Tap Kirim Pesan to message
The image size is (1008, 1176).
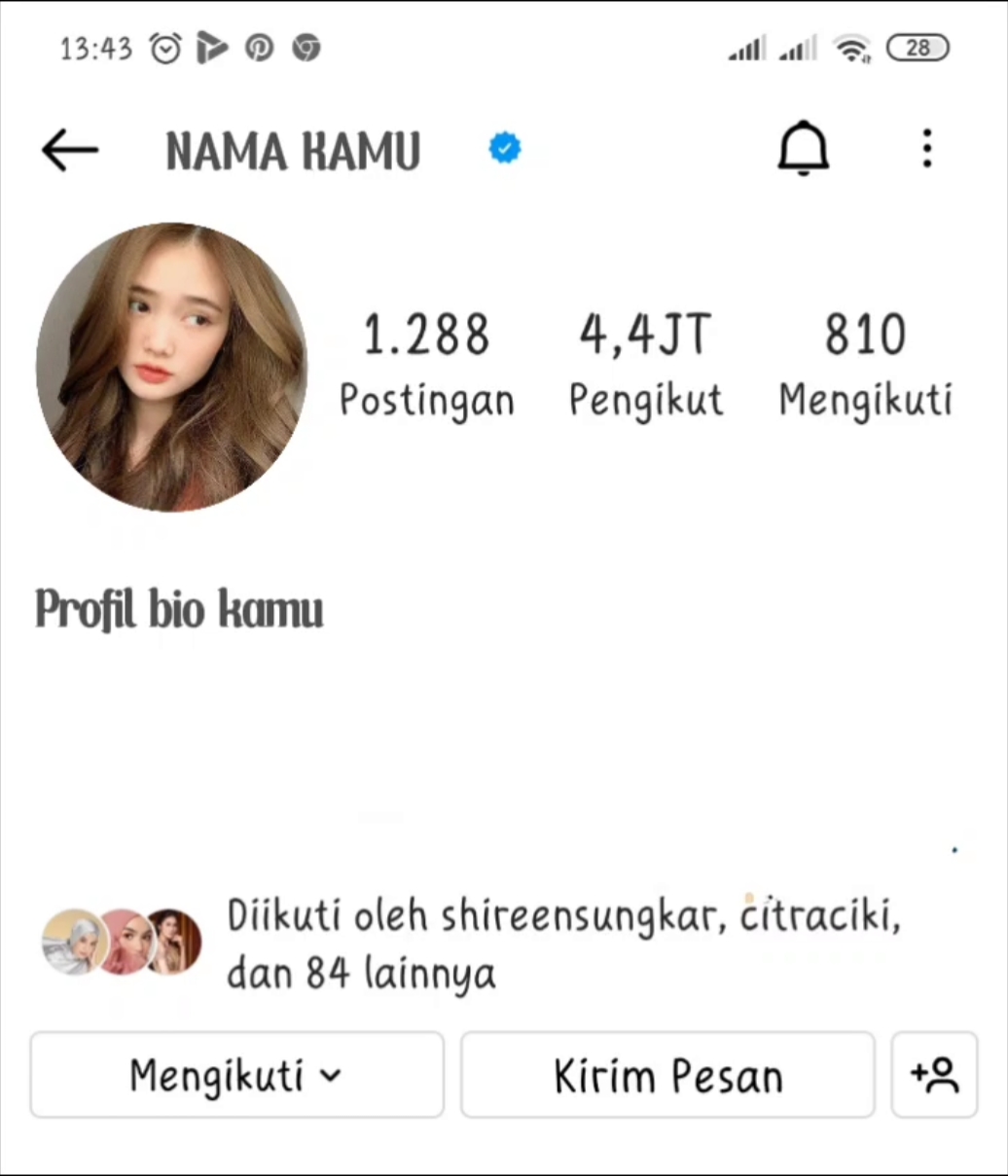click(667, 1075)
